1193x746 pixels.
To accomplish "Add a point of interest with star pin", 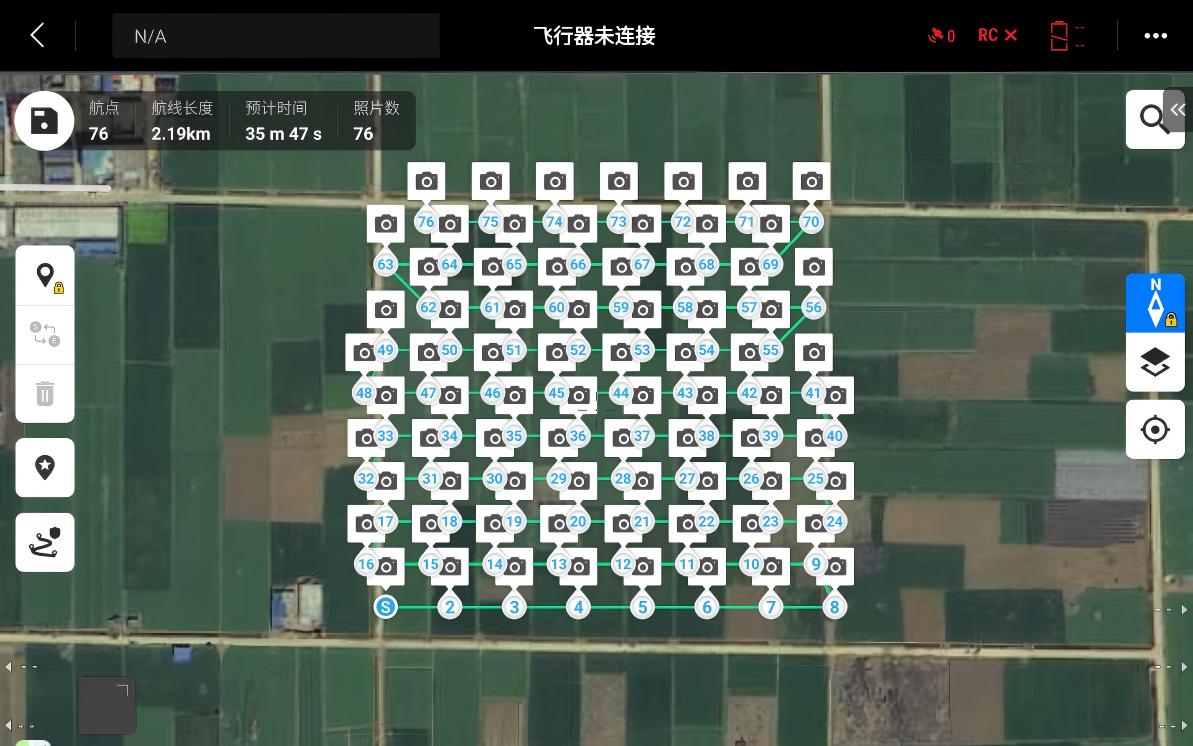I will (x=45, y=467).
